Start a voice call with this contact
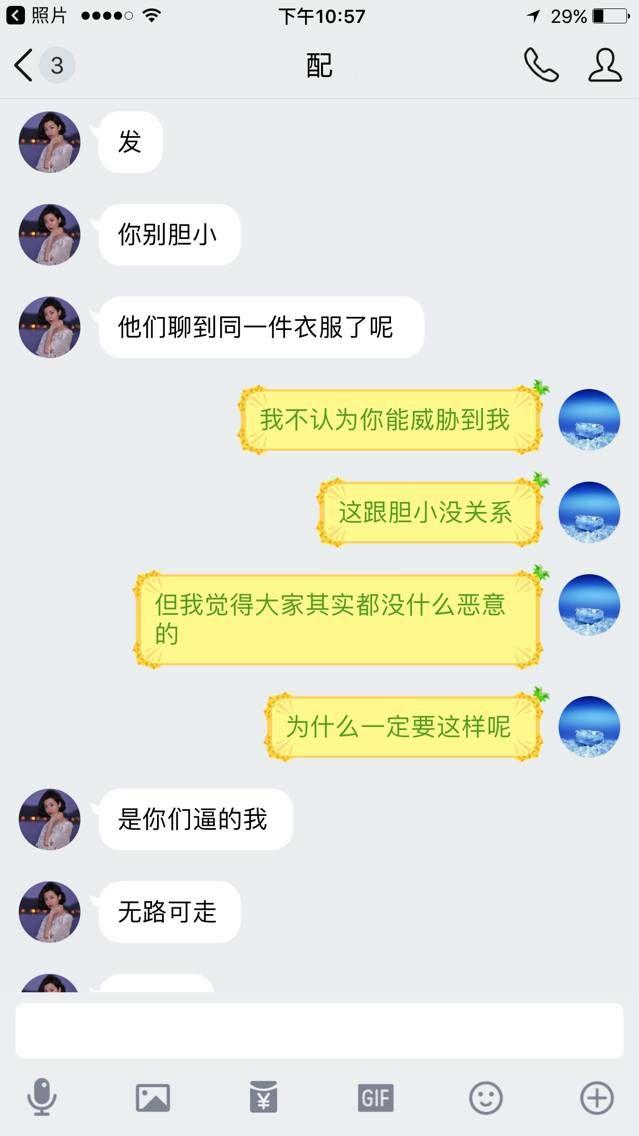Screen dimensions: 639x1136 [541, 65]
